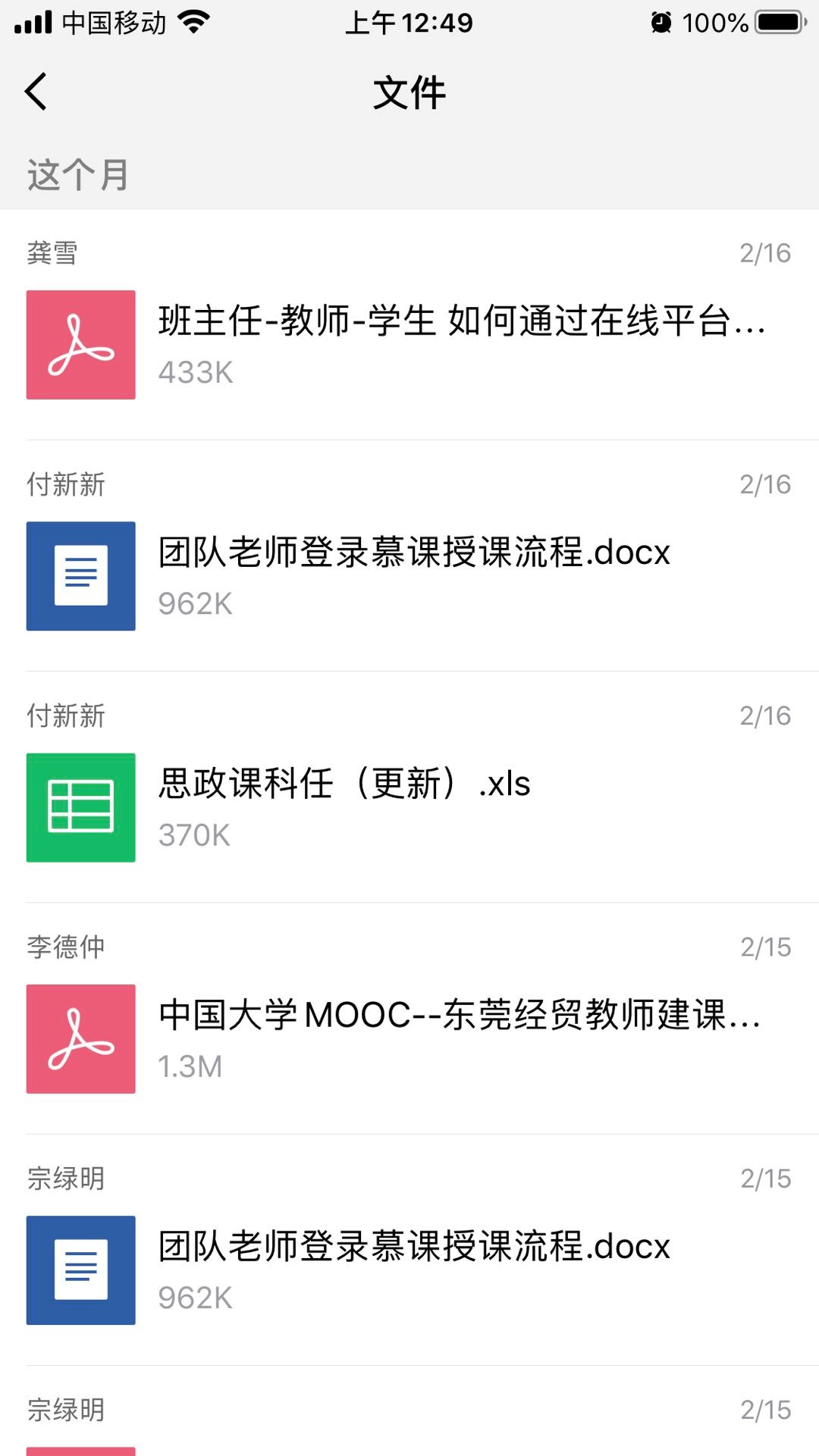Open 李德仲's 中国大学MOOC PDF file
The image size is (819, 1456).
click(409, 1019)
